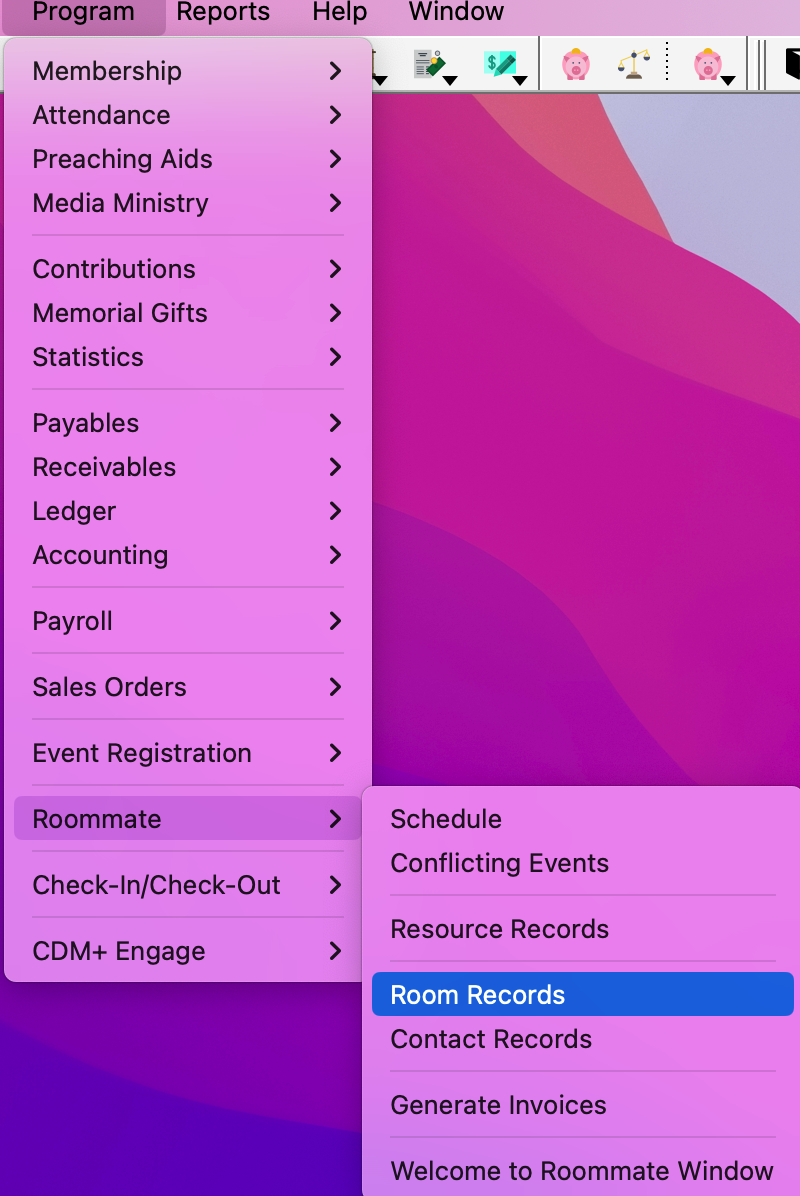Open the Contributions submenu
This screenshot has width=800, height=1196.
[114, 269]
